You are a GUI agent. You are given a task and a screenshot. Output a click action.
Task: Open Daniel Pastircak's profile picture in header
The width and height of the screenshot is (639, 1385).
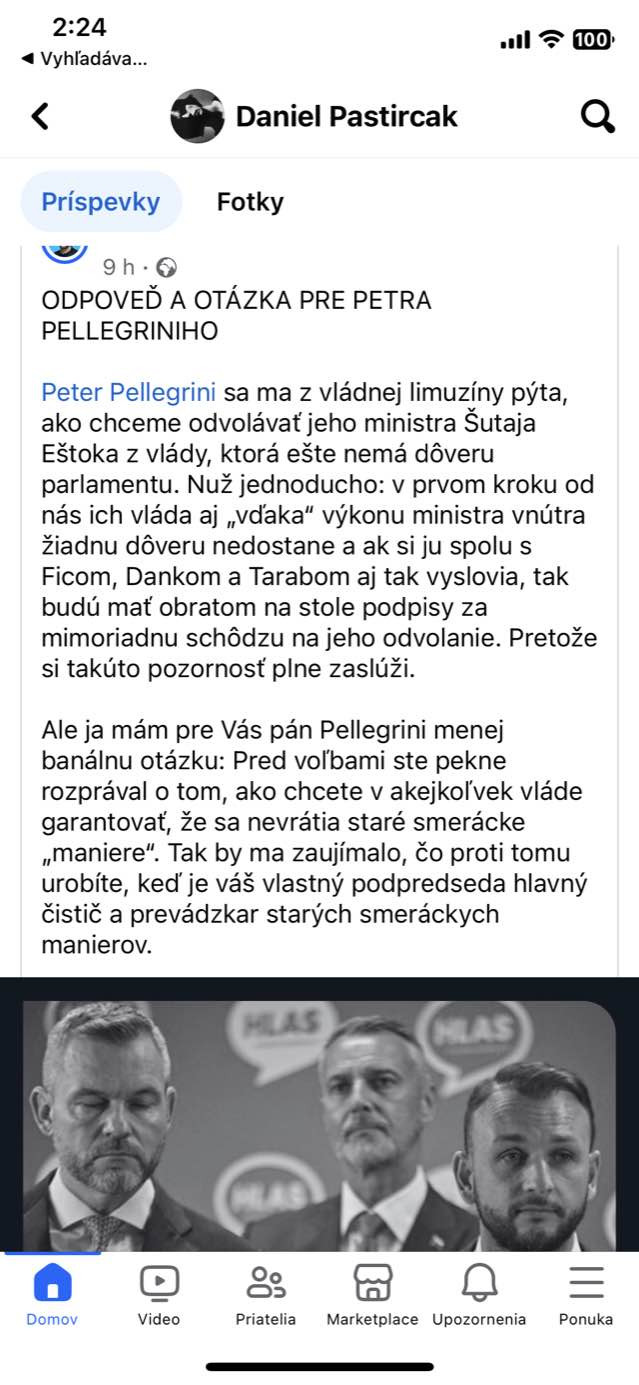point(197,116)
